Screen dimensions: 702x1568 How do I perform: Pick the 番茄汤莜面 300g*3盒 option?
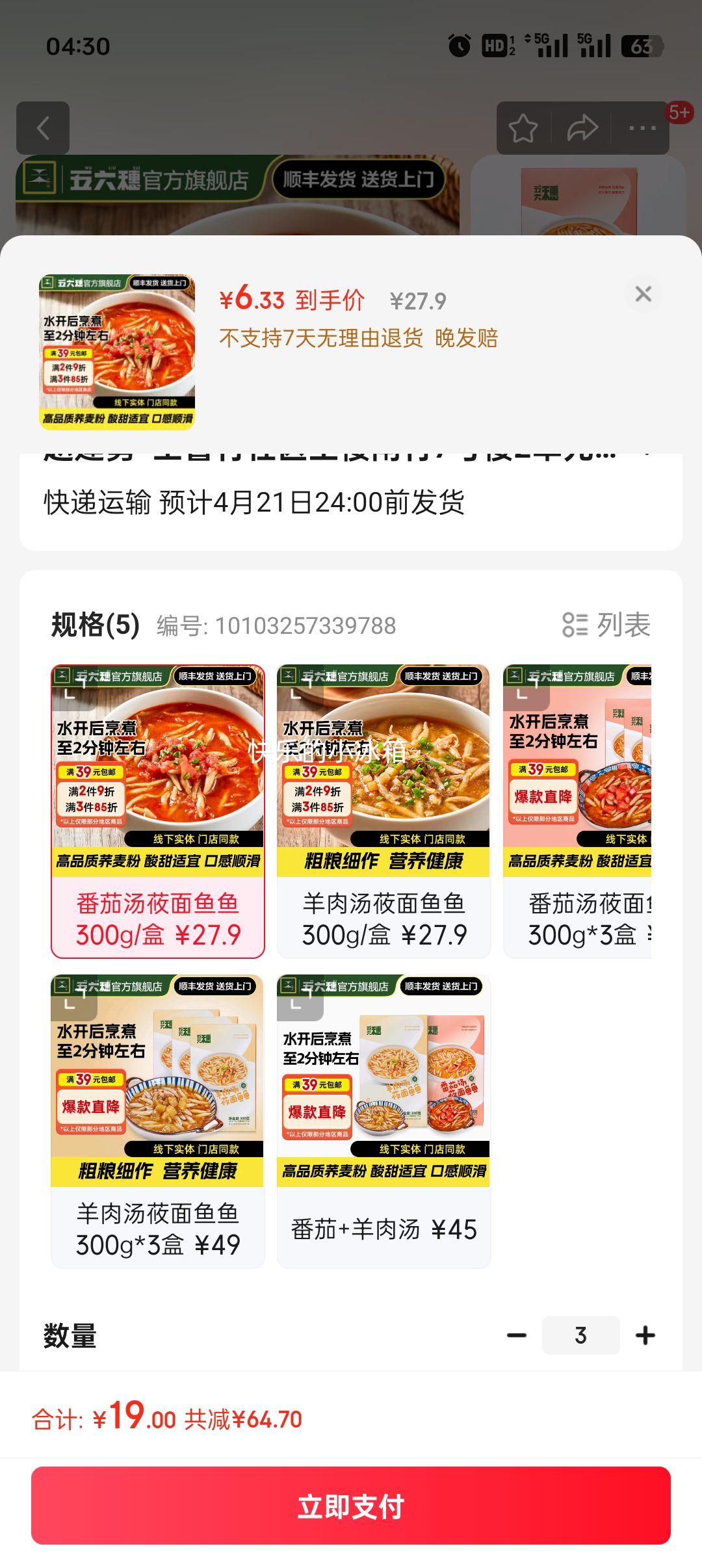pos(577,811)
